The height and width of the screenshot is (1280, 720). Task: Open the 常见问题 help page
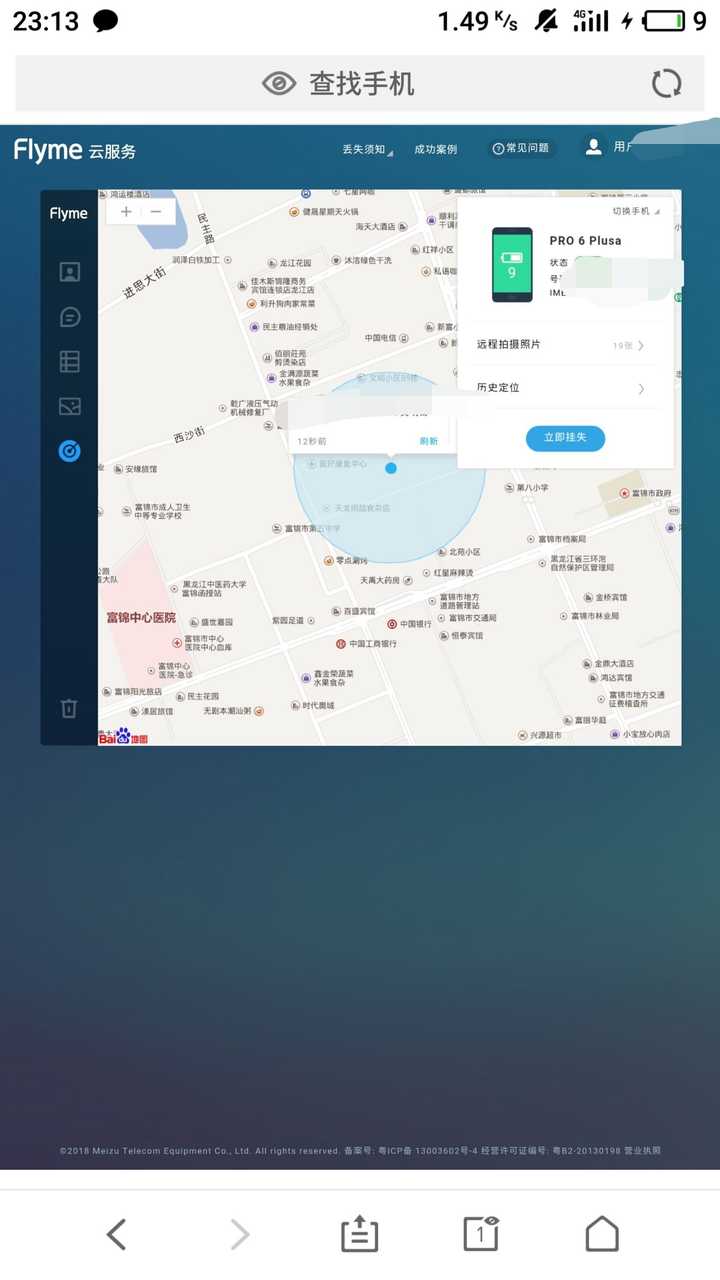520,148
